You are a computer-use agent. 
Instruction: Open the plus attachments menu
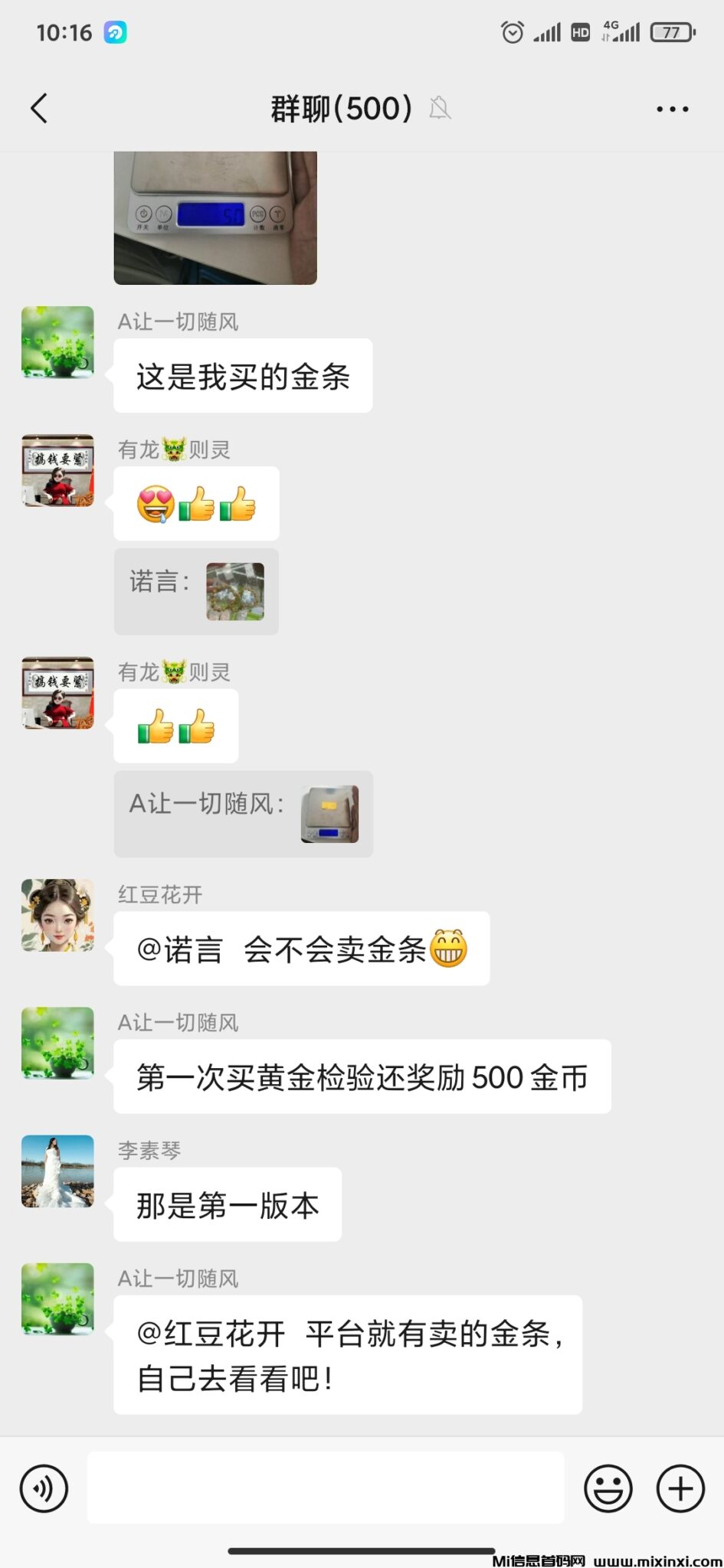680,1488
